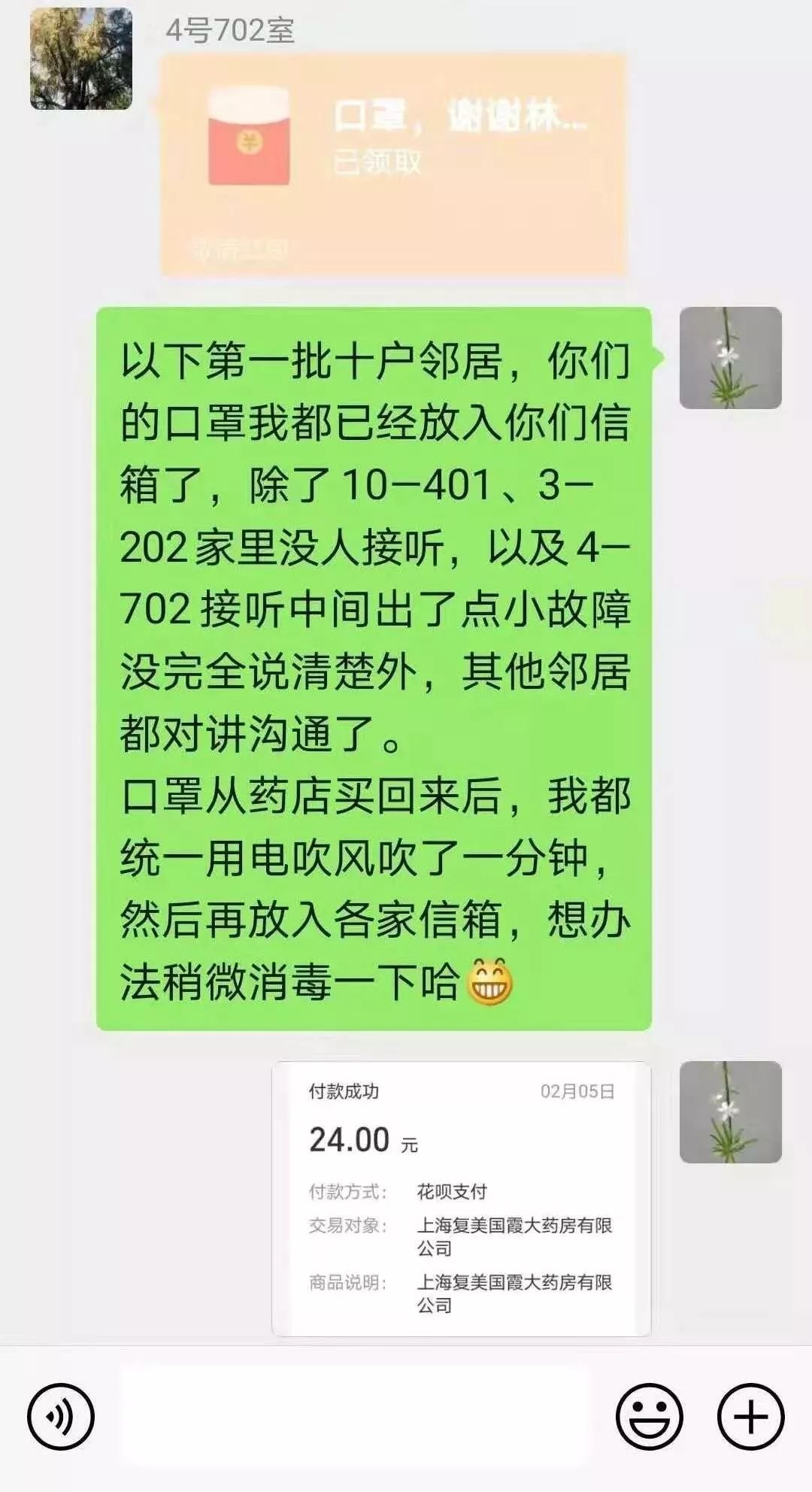812x1492 pixels.
Task: Tap my avatar beside the green message
Action: click(x=730, y=358)
